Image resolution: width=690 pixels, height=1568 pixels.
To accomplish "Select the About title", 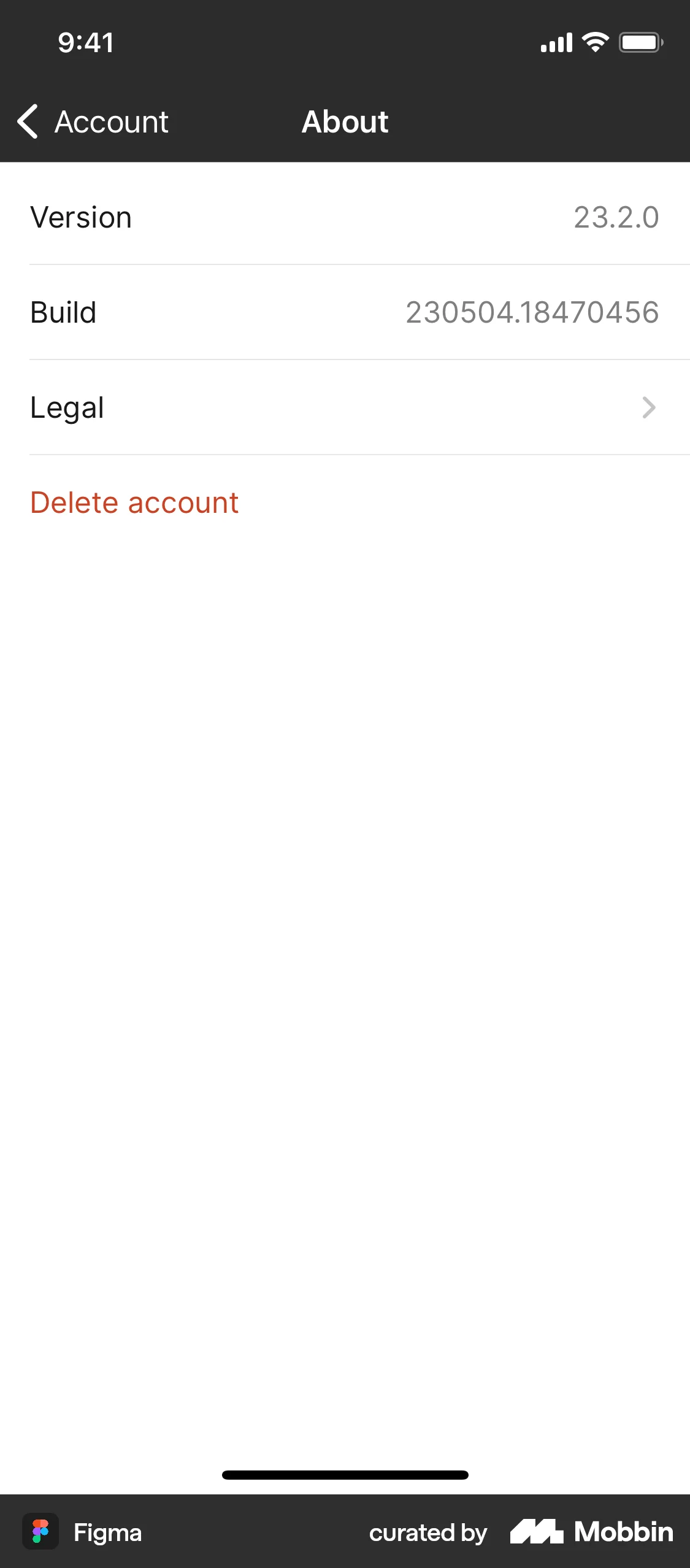I will click(345, 121).
